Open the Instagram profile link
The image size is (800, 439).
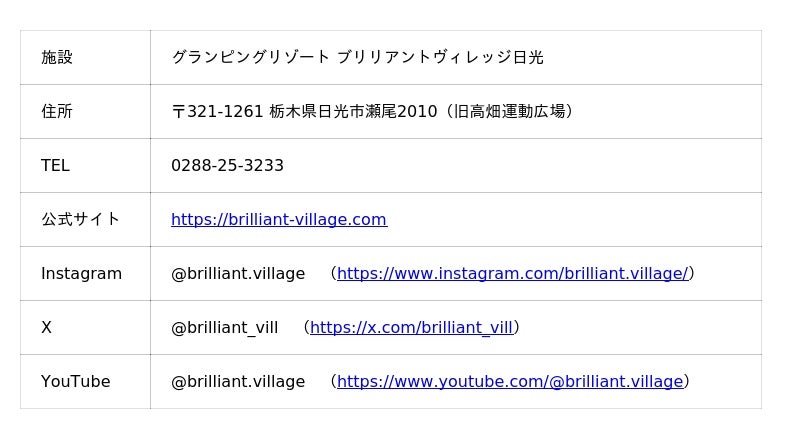[x=511, y=274]
